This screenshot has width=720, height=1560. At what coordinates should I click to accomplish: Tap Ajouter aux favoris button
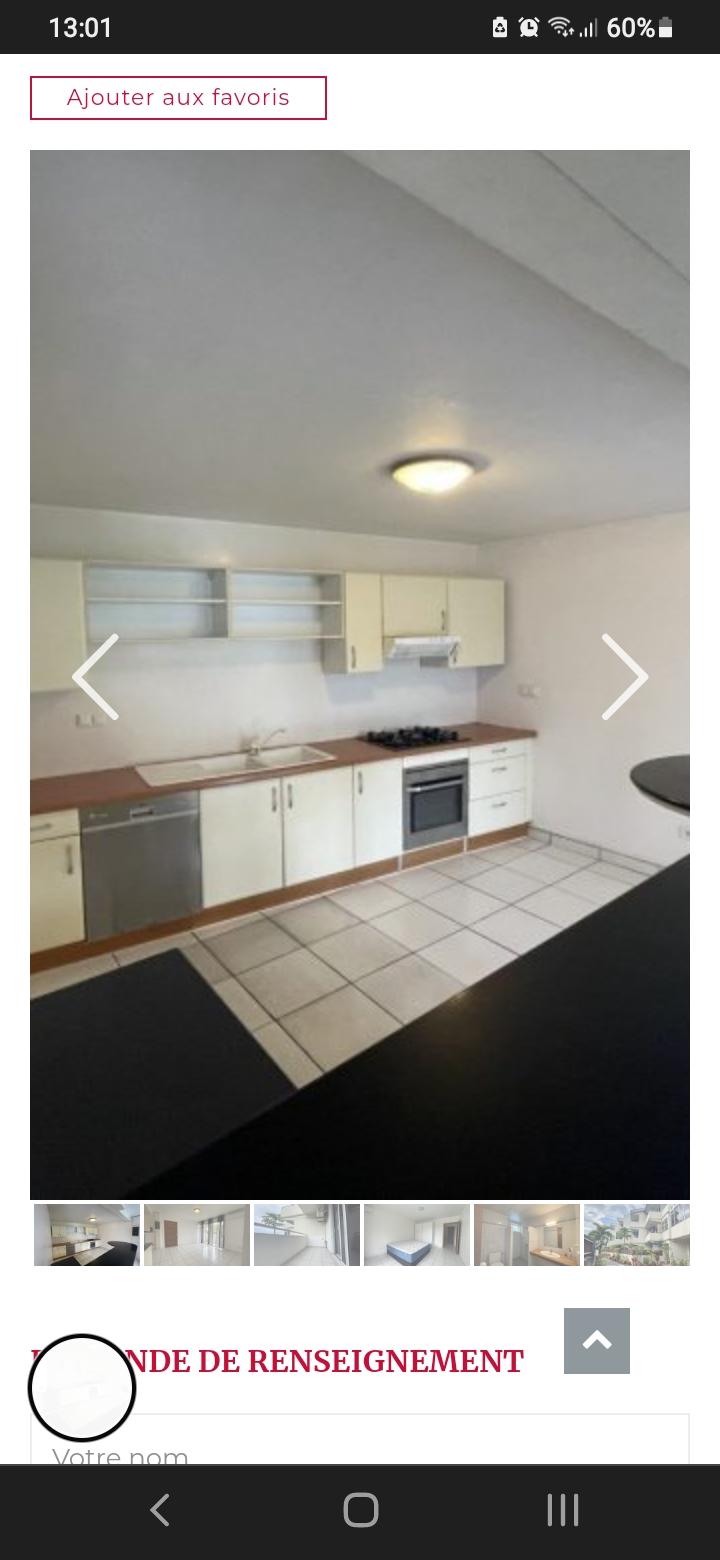pos(178,98)
